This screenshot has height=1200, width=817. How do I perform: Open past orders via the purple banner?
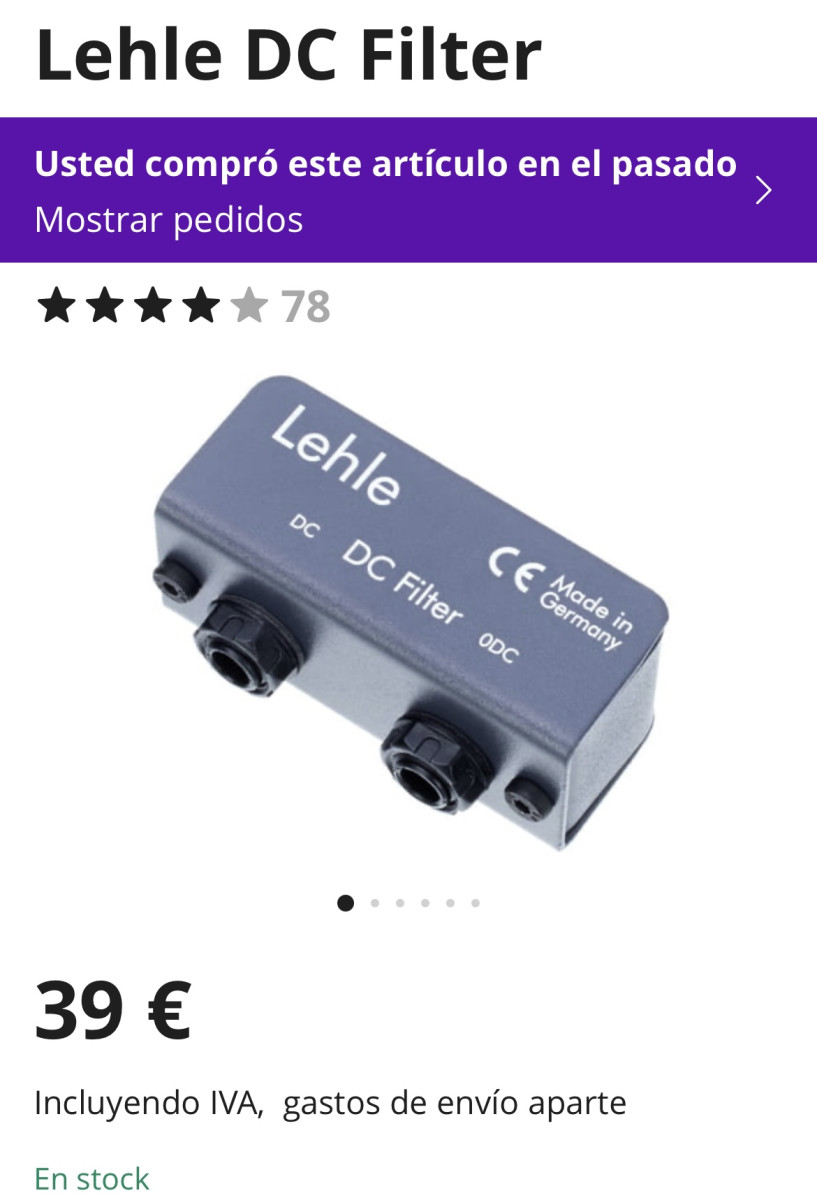point(408,190)
